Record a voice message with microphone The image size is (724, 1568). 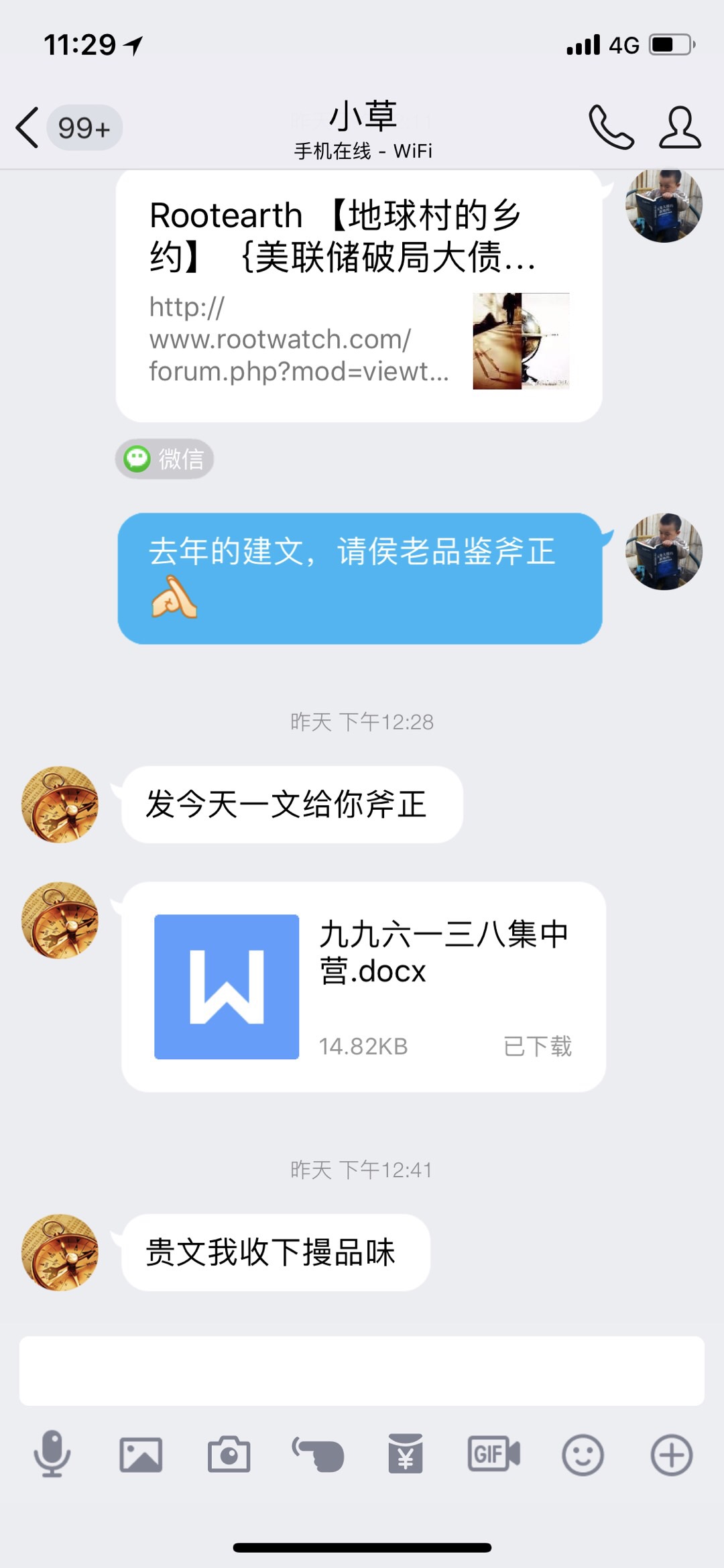click(x=52, y=1454)
